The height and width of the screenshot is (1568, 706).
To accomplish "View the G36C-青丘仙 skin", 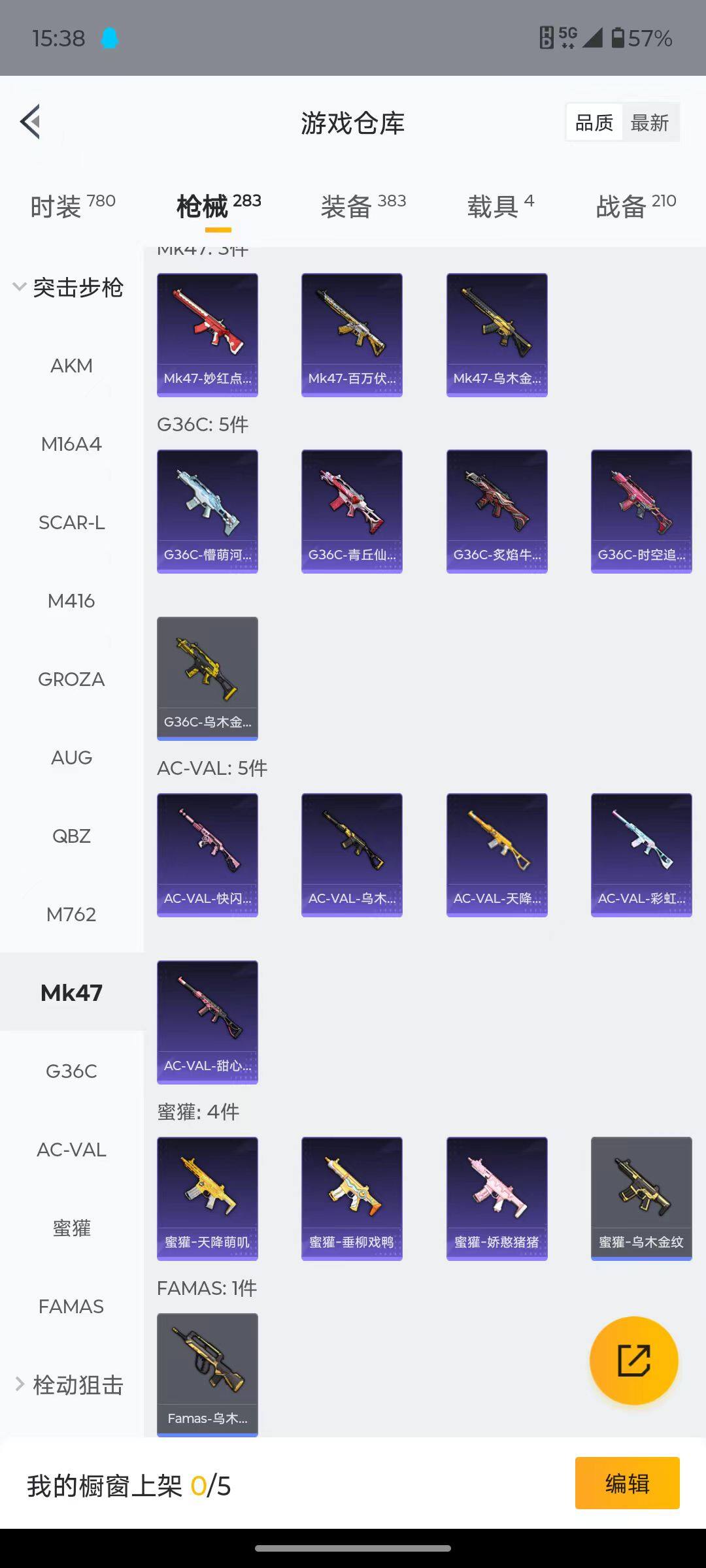I will click(352, 511).
